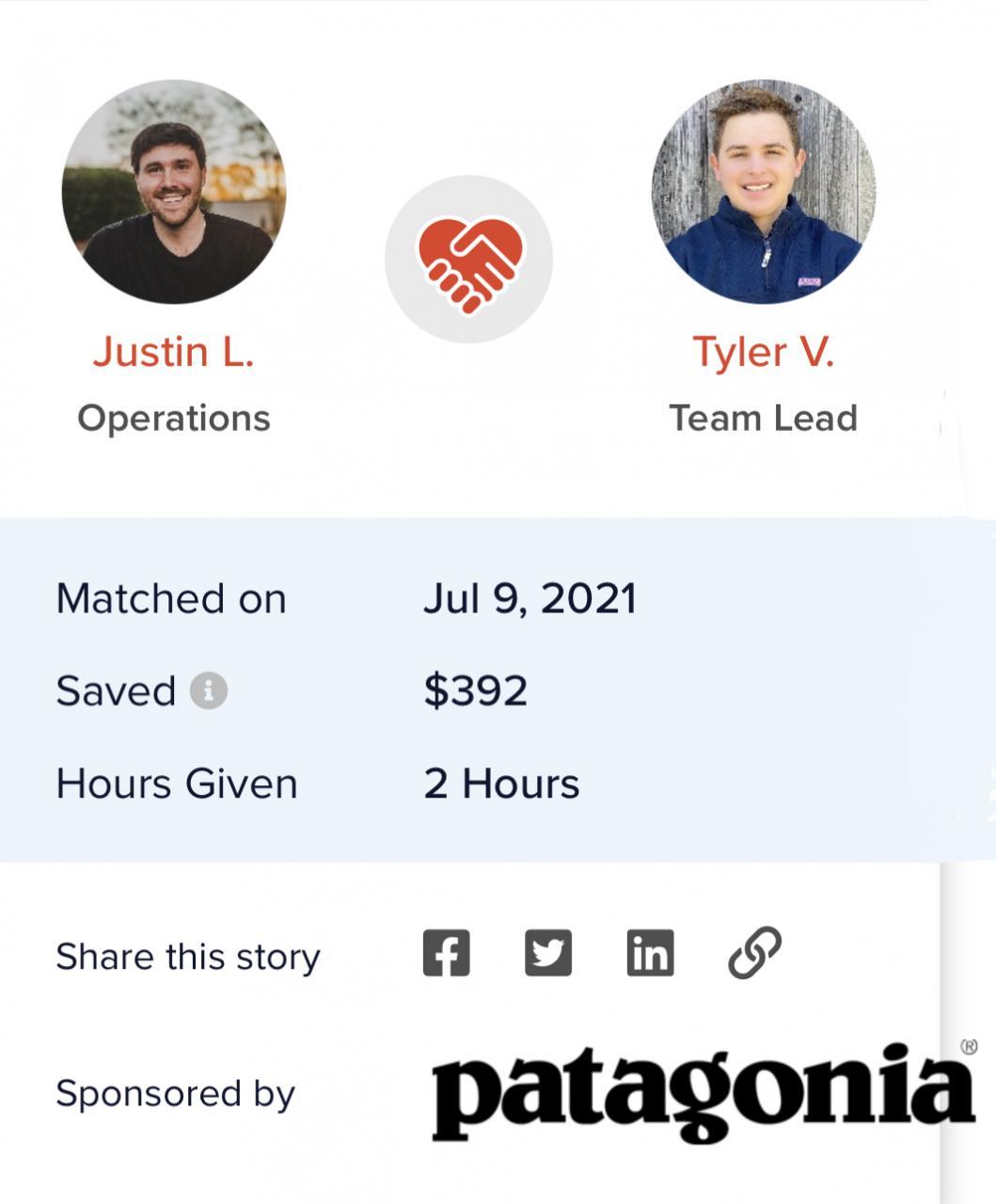Share this story on Facebook
Image resolution: width=996 pixels, height=1204 pixels.
click(446, 953)
